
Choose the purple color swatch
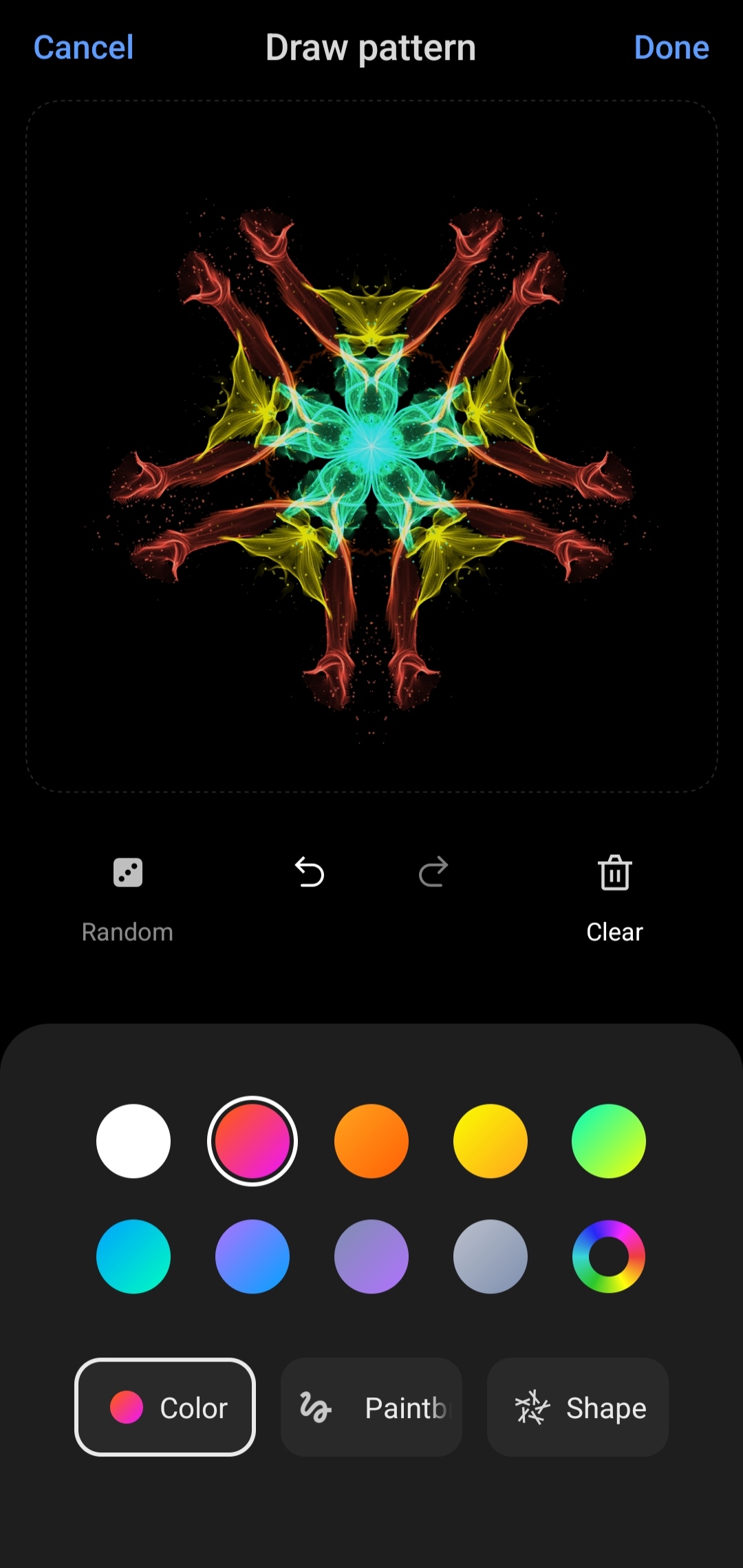click(371, 1257)
